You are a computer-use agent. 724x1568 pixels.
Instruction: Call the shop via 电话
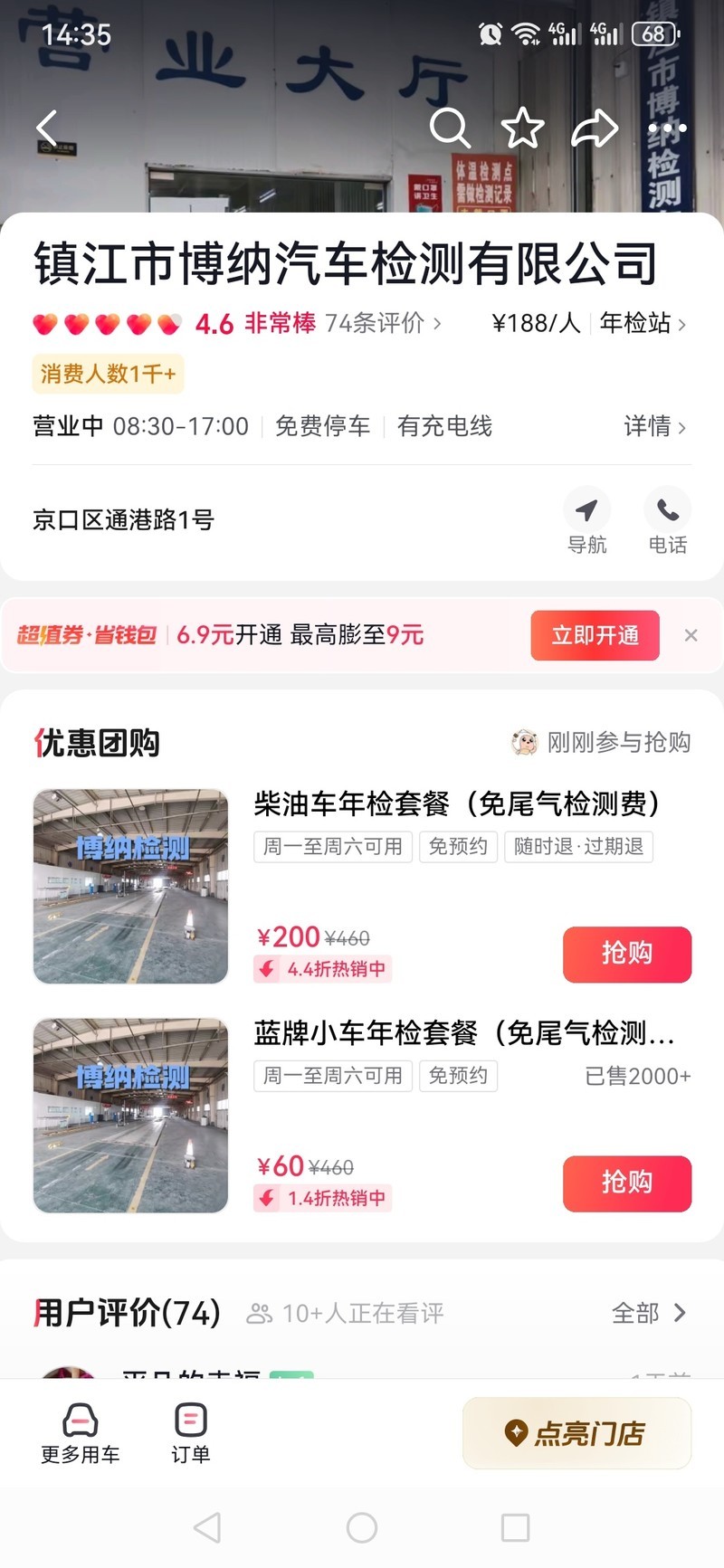pyautogui.click(x=667, y=521)
